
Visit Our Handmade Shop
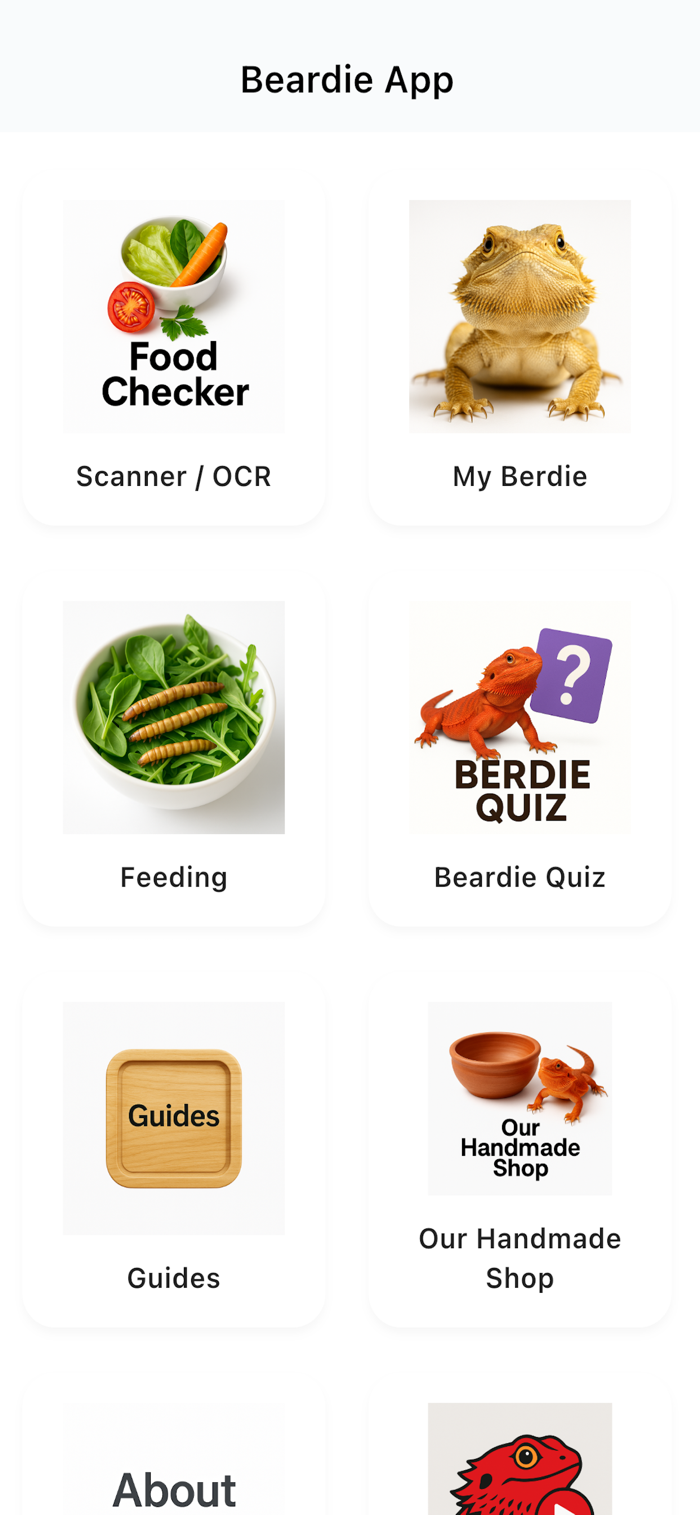[520, 1153]
